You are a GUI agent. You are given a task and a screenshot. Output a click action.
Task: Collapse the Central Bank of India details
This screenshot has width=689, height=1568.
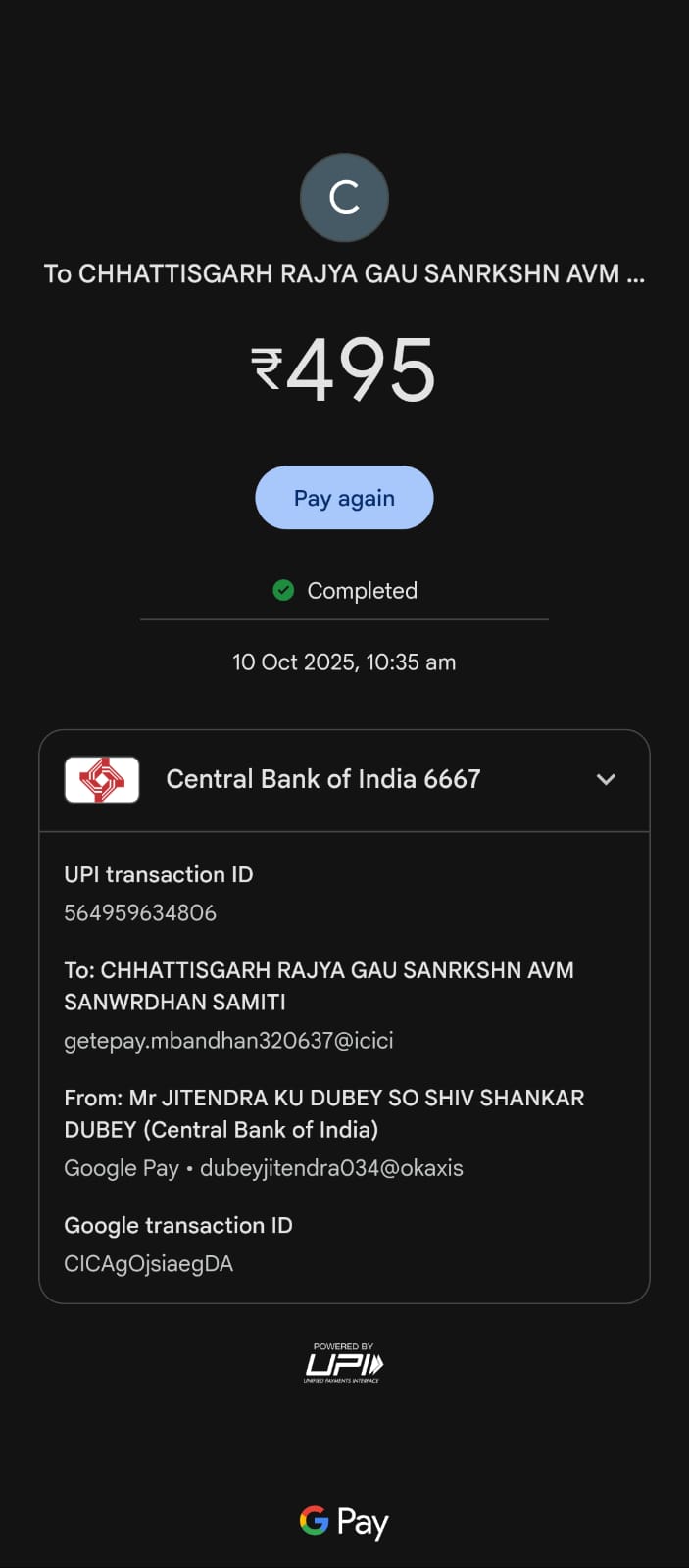(x=606, y=780)
